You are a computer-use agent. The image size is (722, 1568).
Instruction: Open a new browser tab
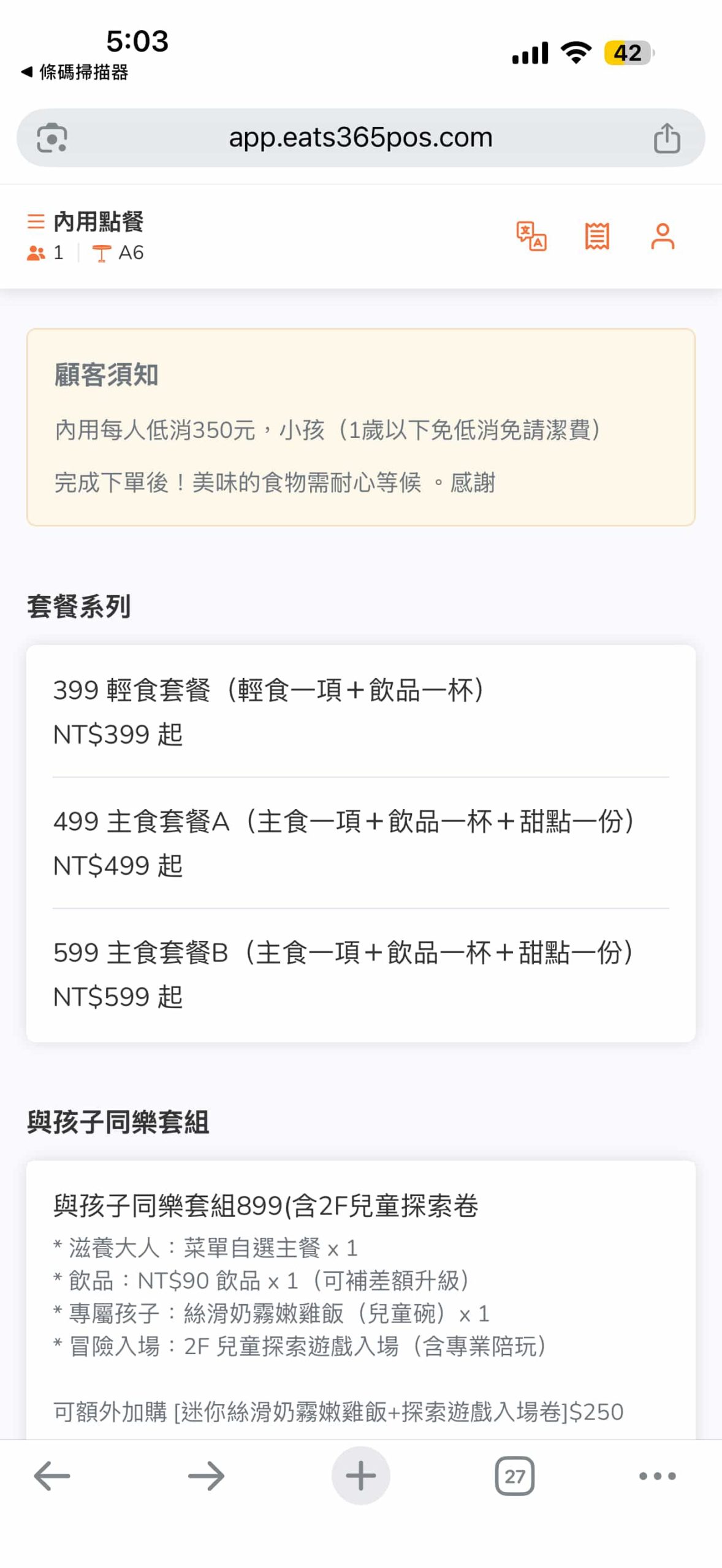[x=360, y=1476]
